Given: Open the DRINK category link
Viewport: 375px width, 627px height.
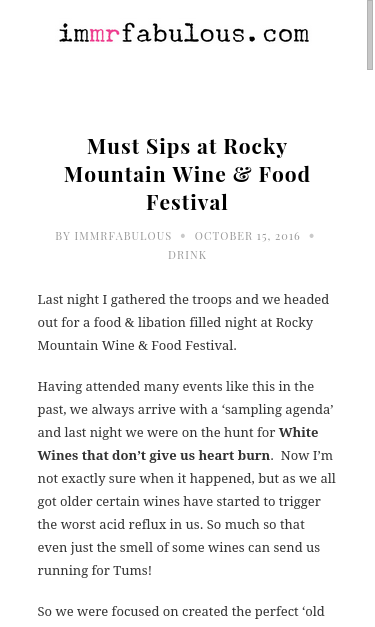Looking at the screenshot, I should 187,255.
